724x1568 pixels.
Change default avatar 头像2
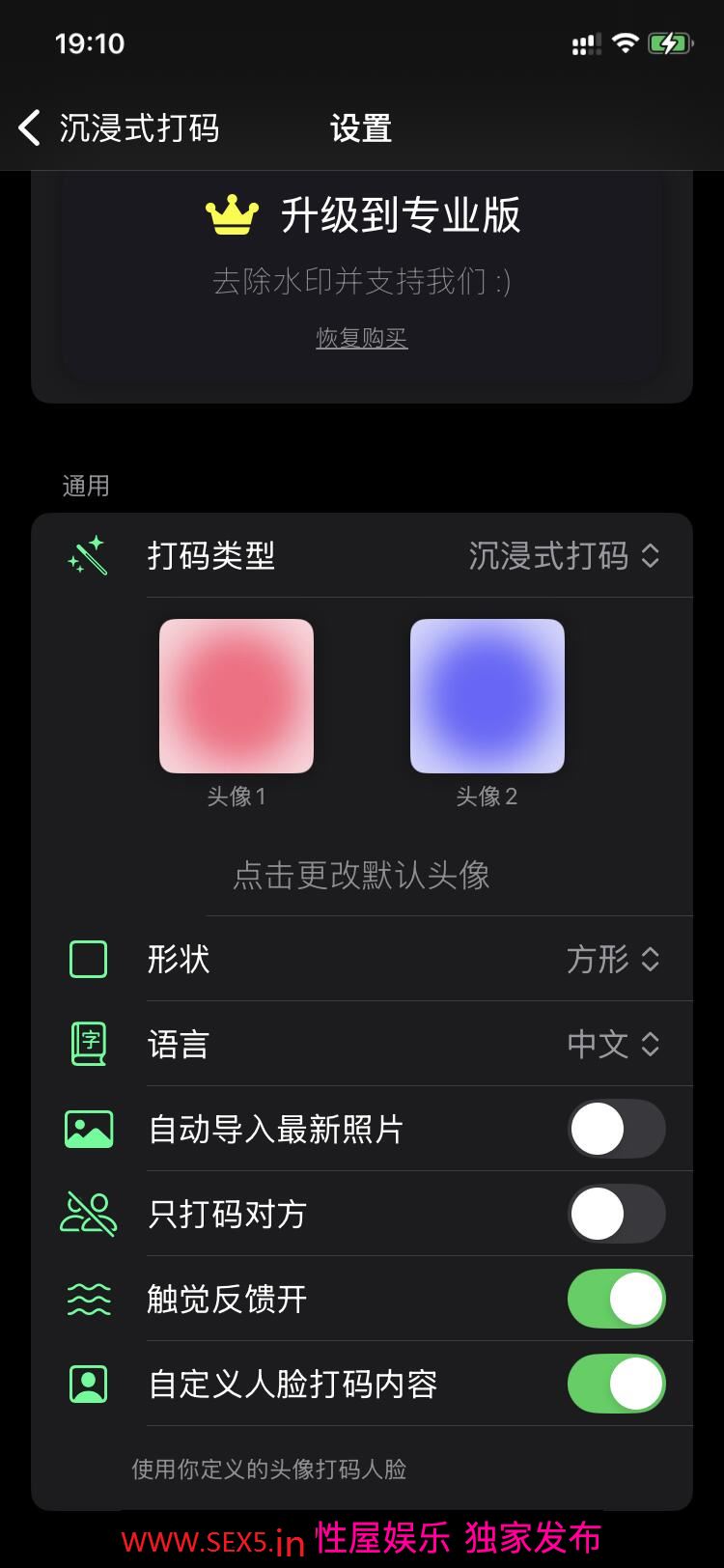tap(487, 696)
